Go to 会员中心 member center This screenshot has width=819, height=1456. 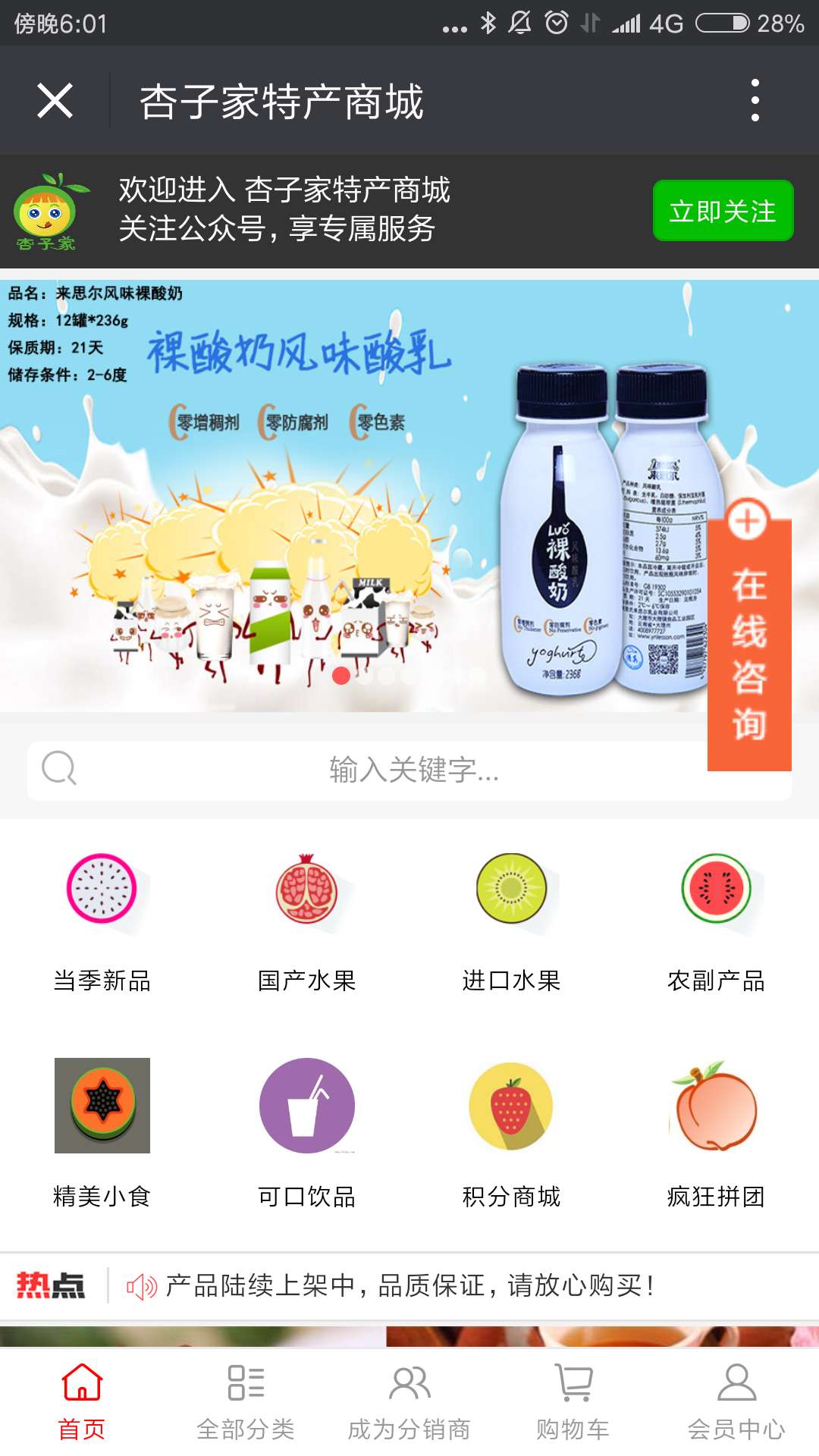[x=736, y=1401]
